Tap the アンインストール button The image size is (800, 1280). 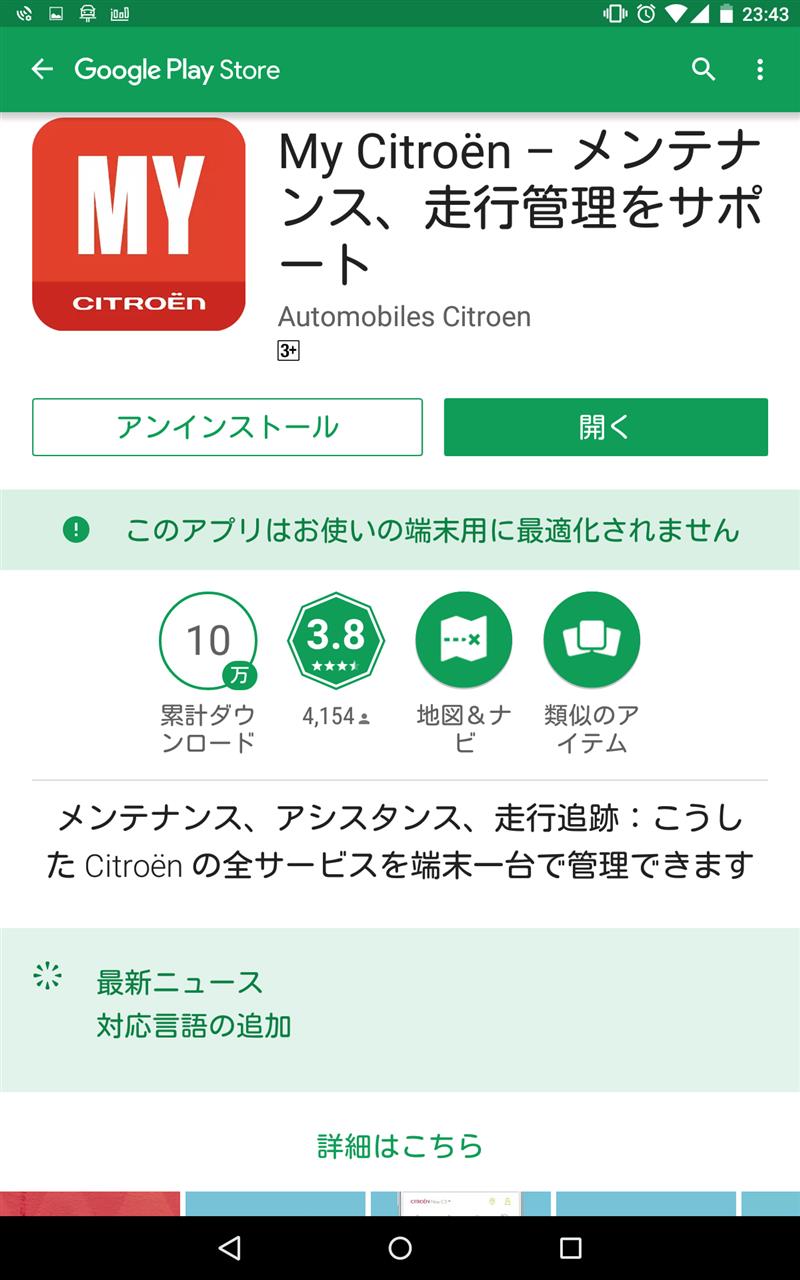pos(227,427)
